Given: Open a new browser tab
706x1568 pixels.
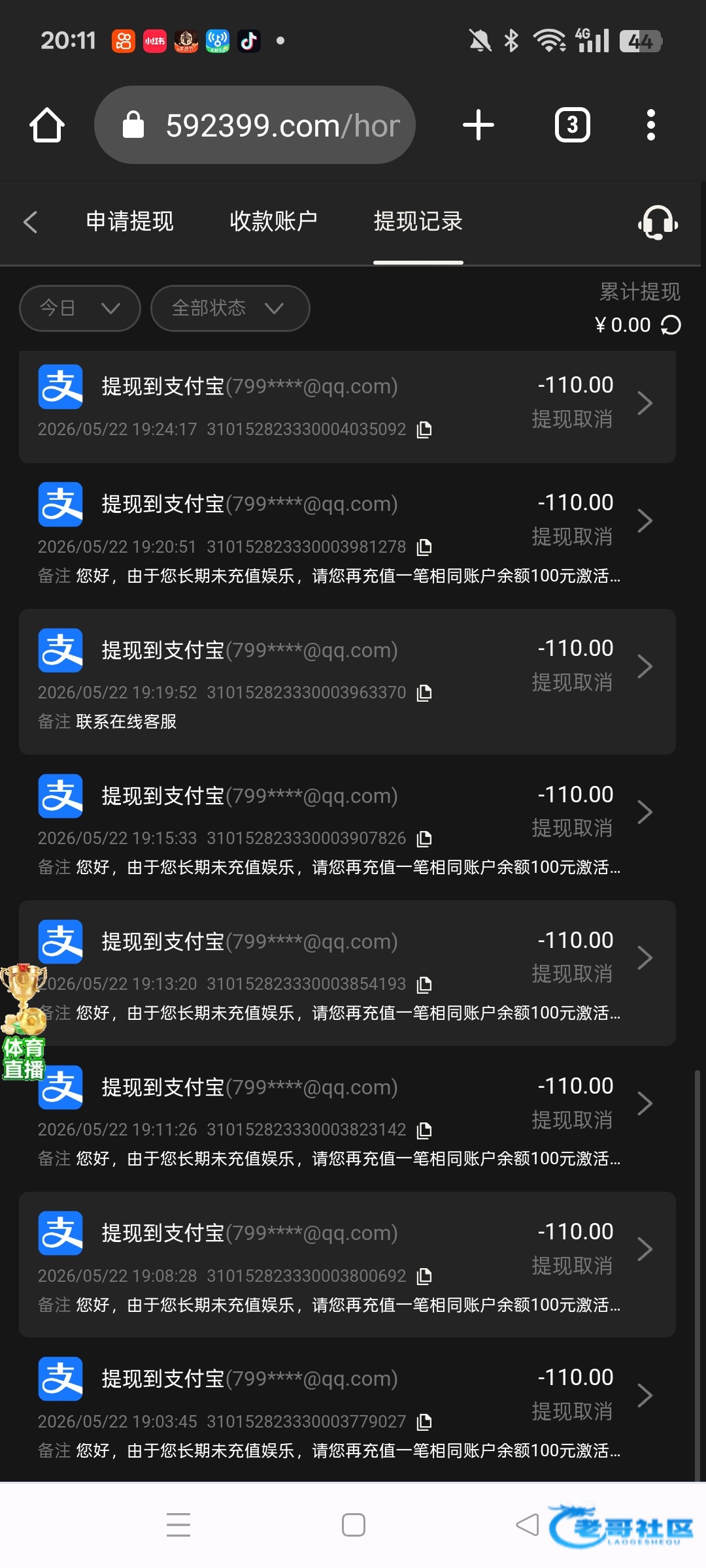Looking at the screenshot, I should tap(479, 125).
